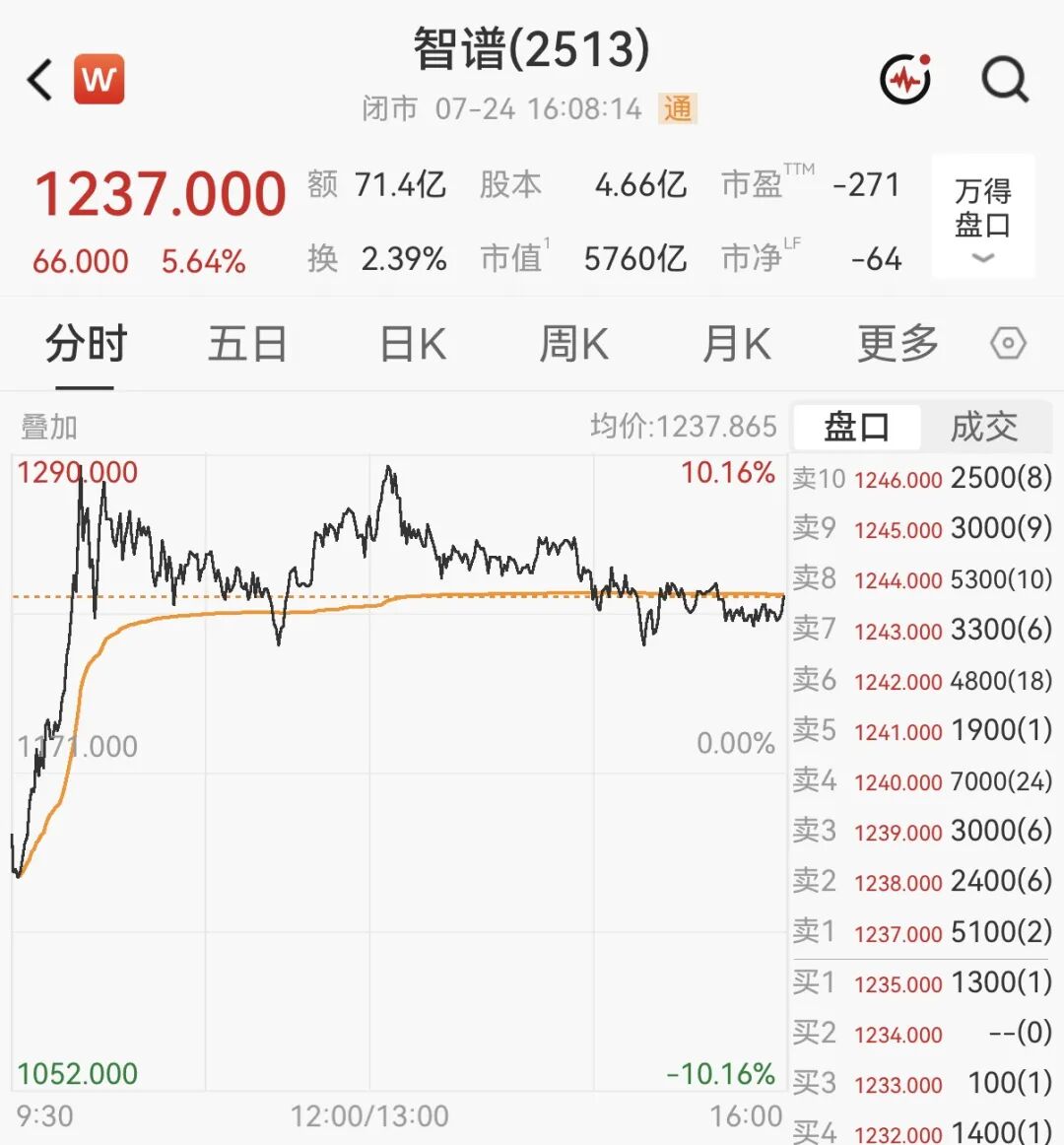Image resolution: width=1064 pixels, height=1145 pixels.
Task: Open the live pulse alert icon
Action: [x=905, y=79]
